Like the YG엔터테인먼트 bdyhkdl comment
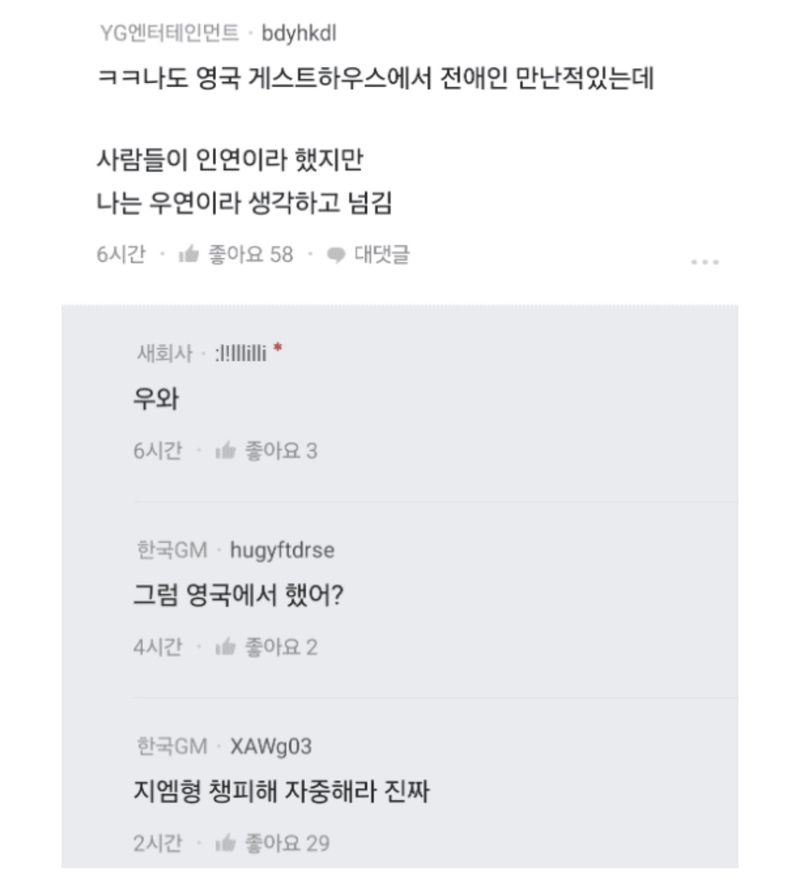The height and width of the screenshot is (879, 800). pos(189,255)
